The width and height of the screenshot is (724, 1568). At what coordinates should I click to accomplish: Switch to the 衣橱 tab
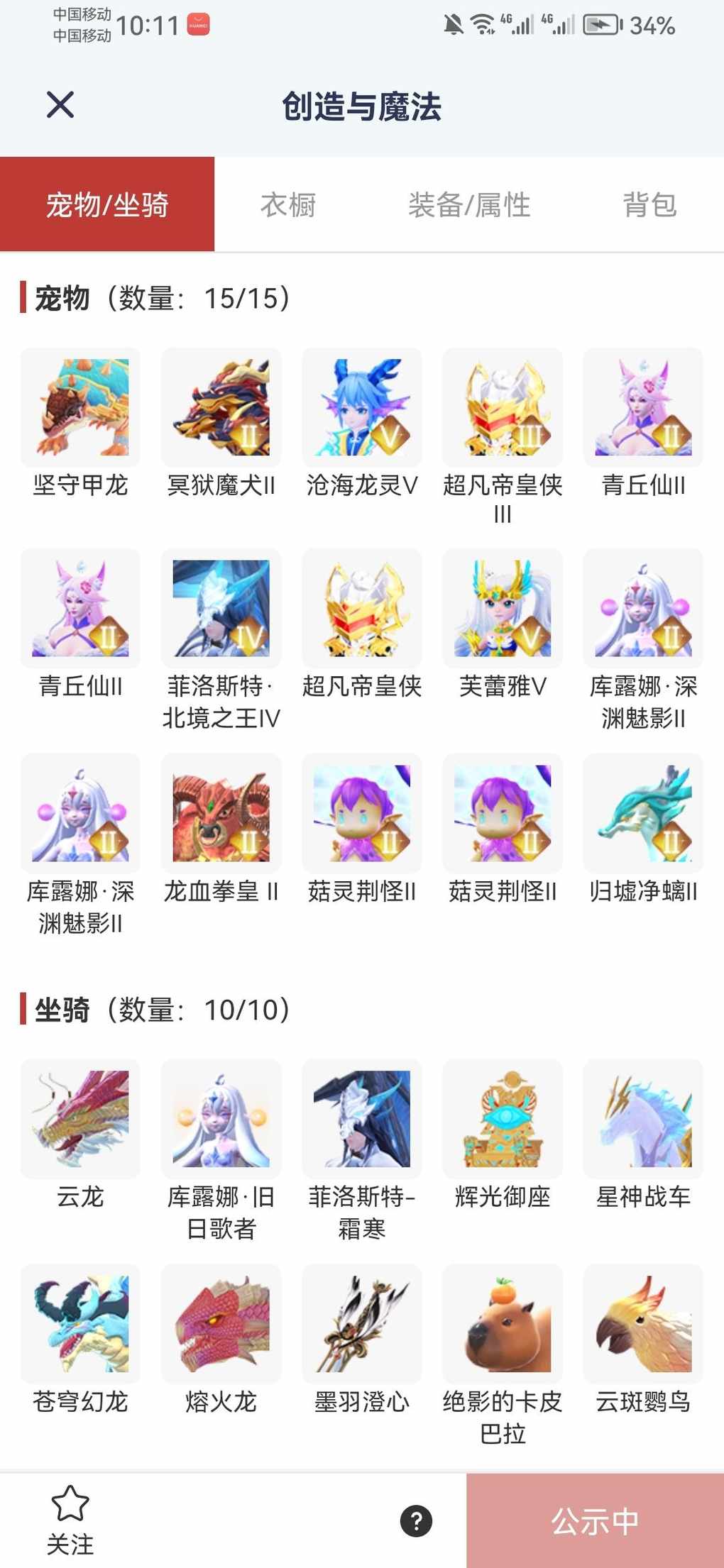(287, 205)
